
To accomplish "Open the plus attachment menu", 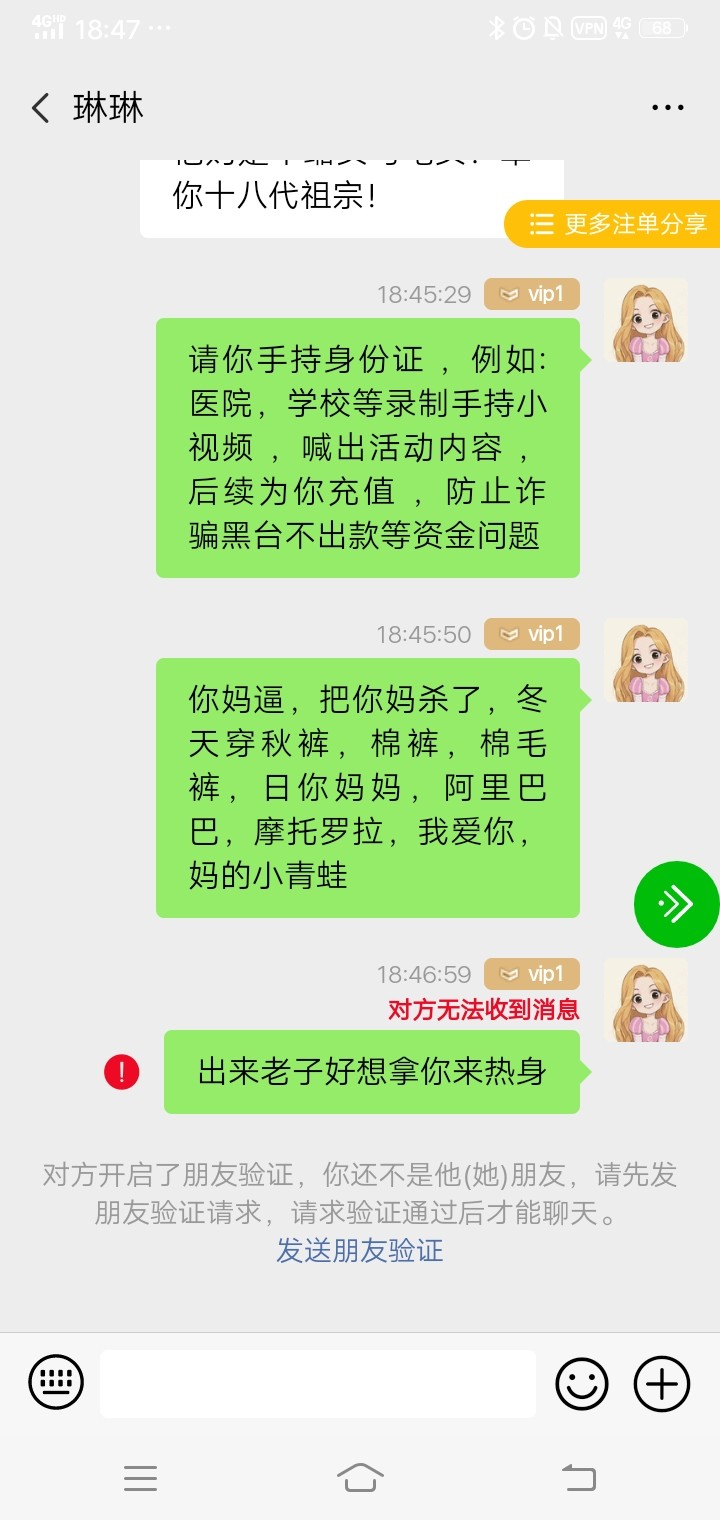I will click(x=662, y=1384).
